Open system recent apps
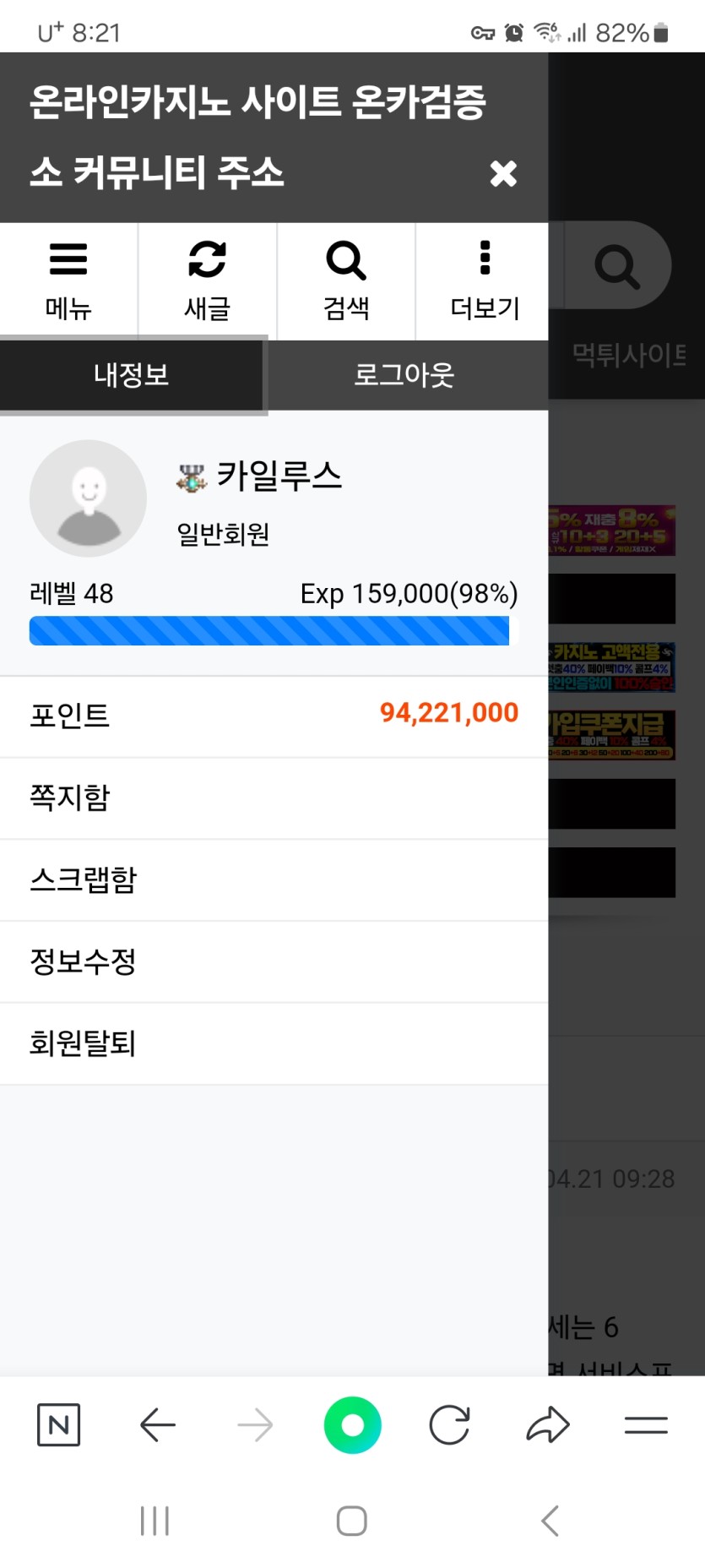 click(x=155, y=1521)
